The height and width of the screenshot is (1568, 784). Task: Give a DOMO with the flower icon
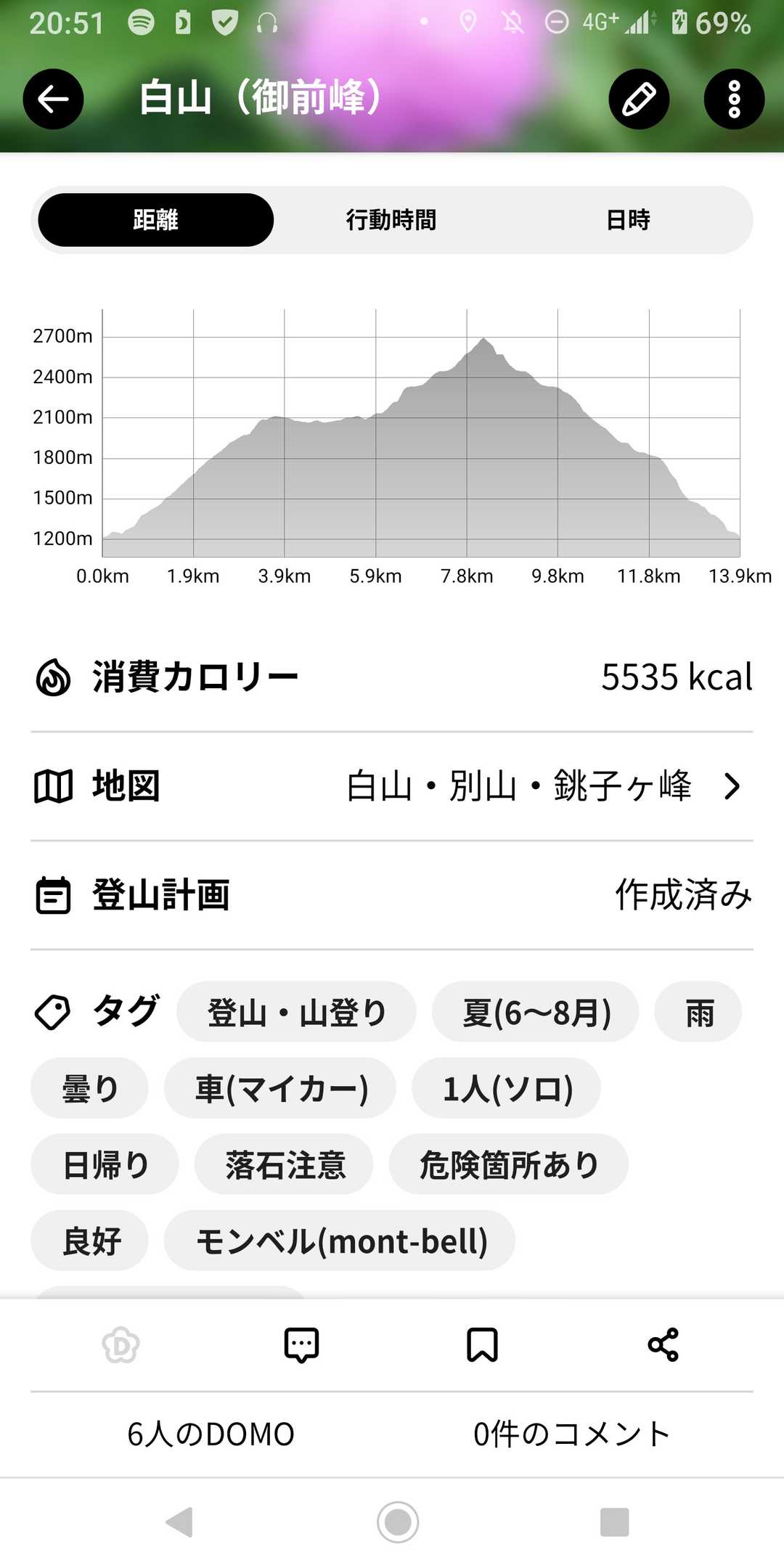click(x=121, y=1345)
